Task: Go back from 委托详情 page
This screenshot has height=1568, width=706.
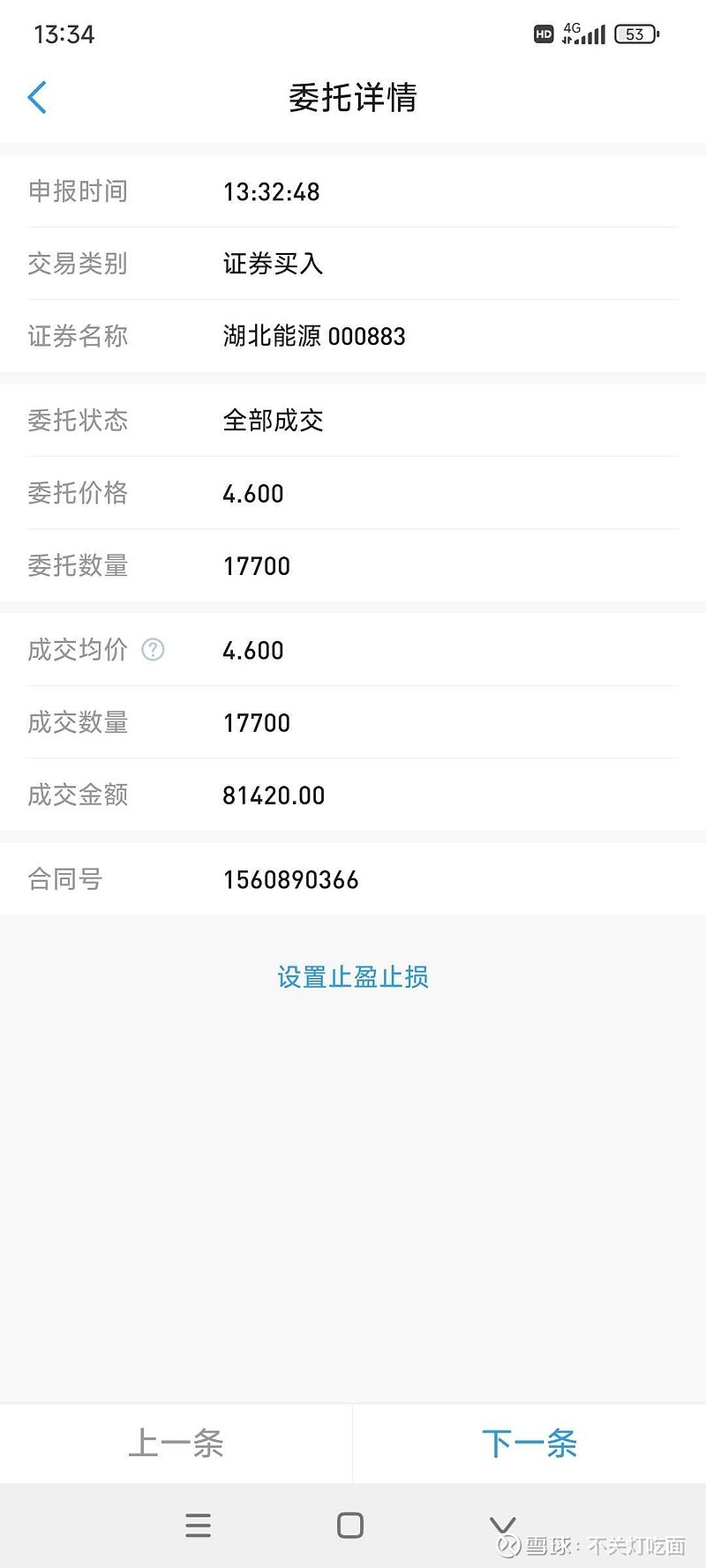Action: pyautogui.click(x=37, y=97)
